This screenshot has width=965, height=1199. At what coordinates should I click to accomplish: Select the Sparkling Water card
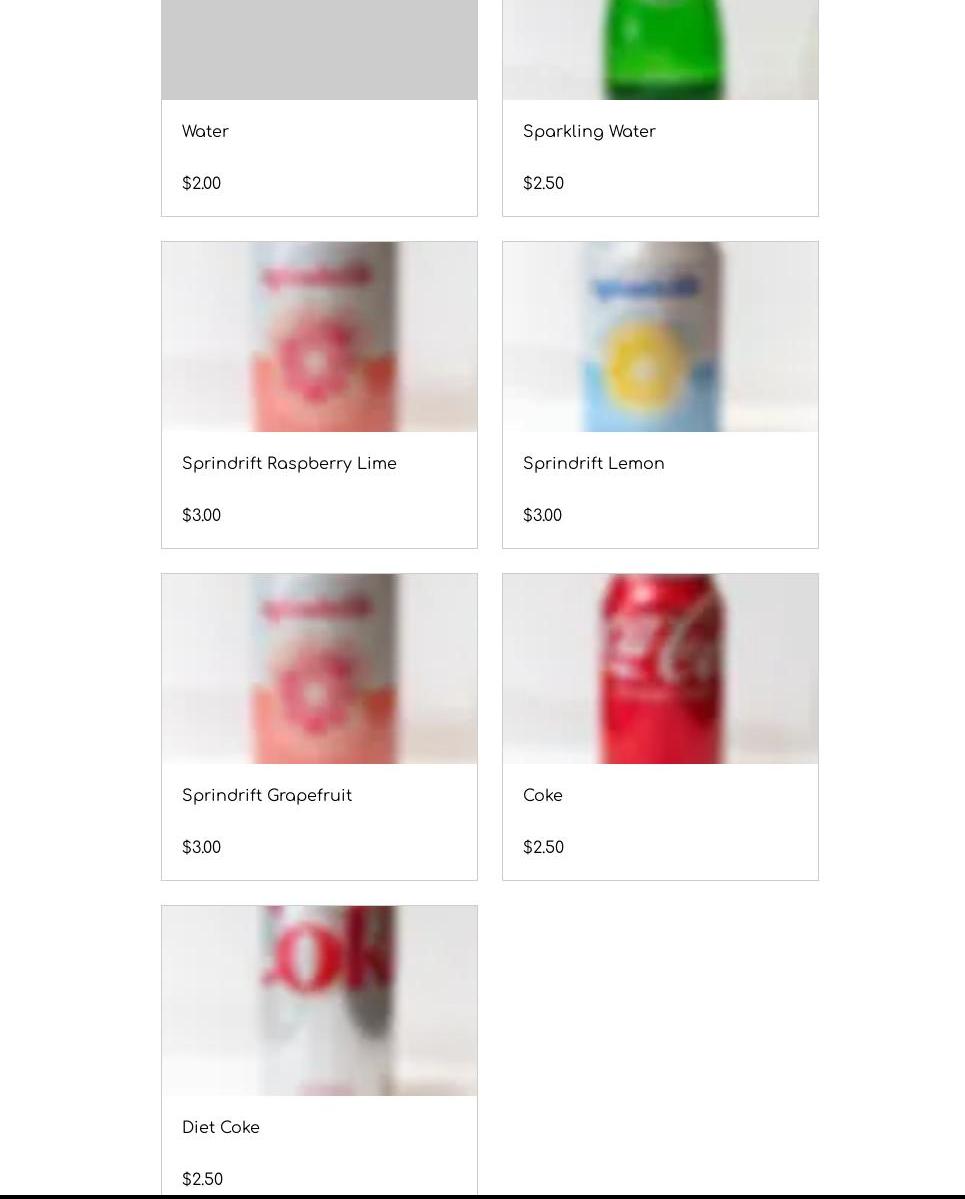tap(660, 132)
